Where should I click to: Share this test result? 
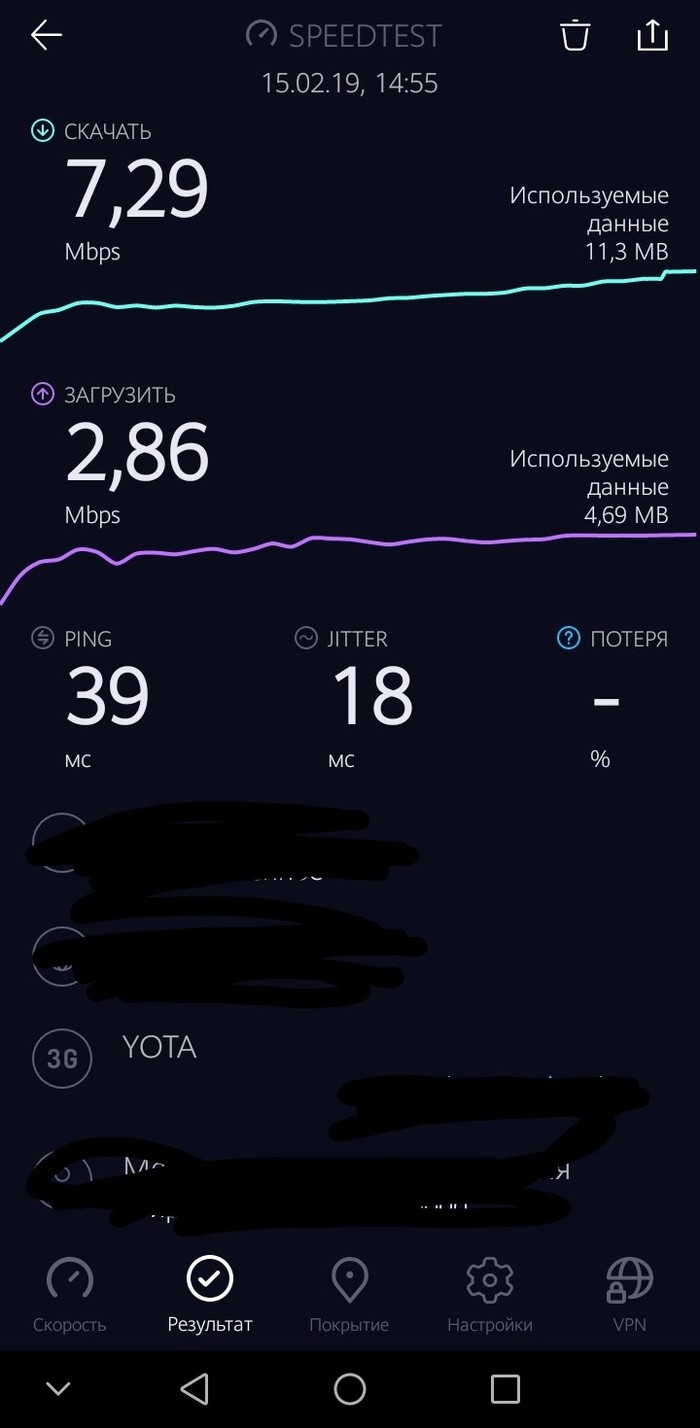click(x=652, y=36)
